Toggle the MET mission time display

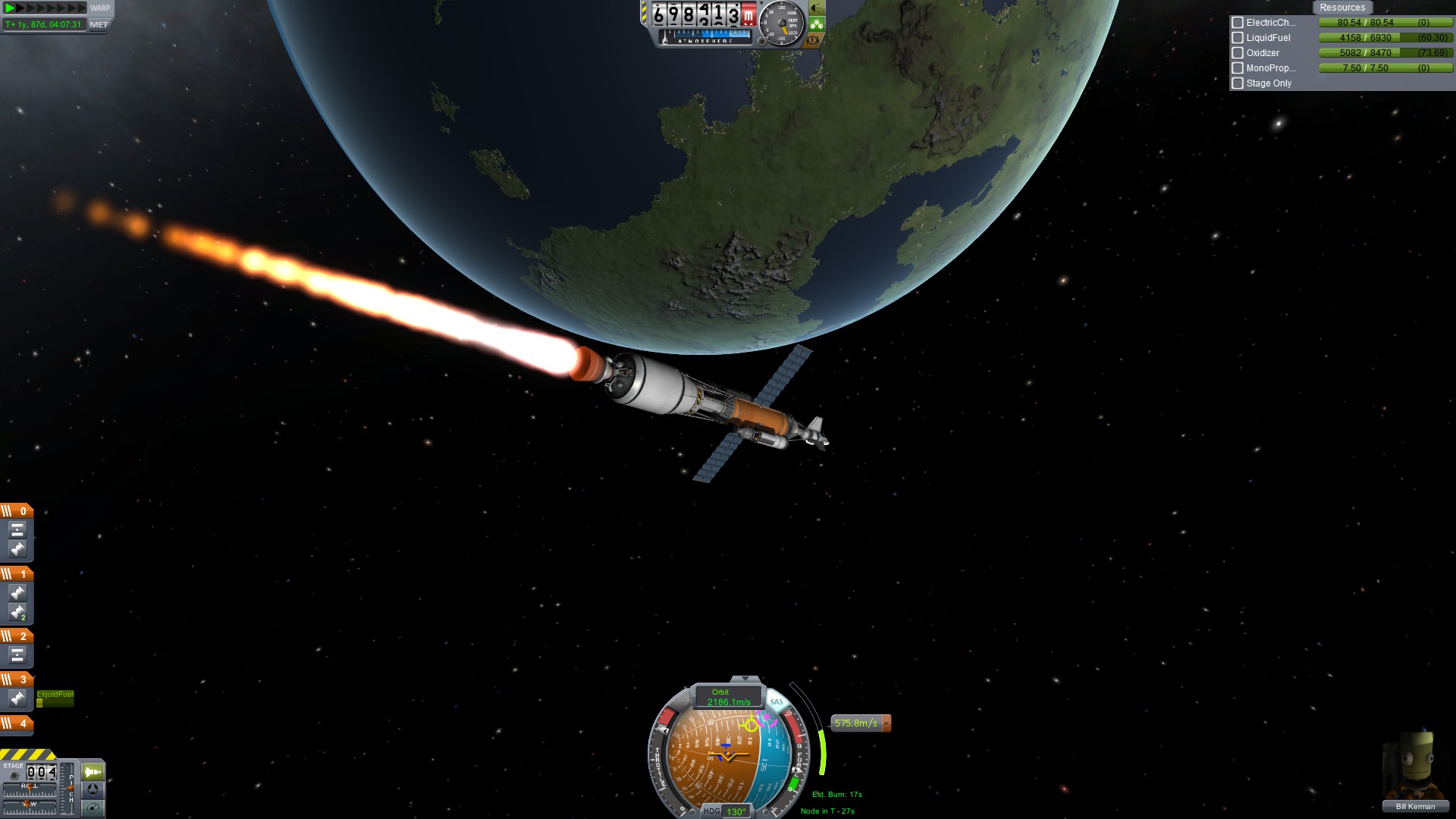click(99, 24)
